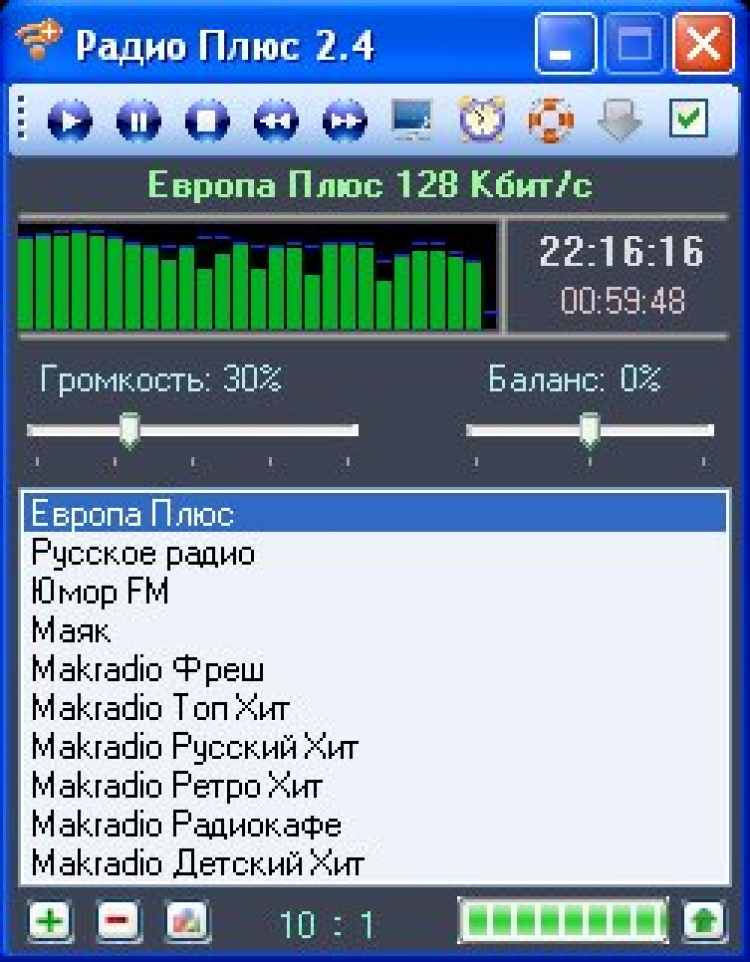
Task: Switch to the Маяк station
Action: 71,630
